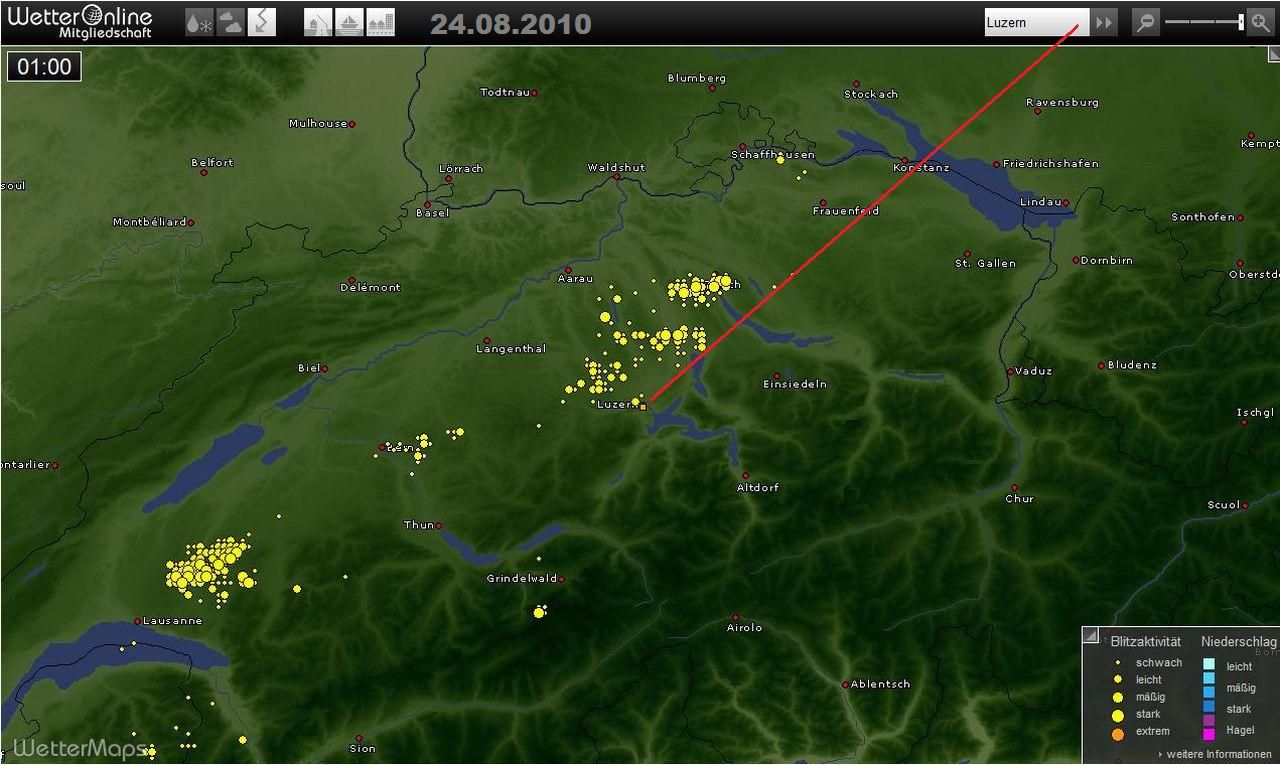Screen dimensions: 1280x765
Task: Toggle the roads overlay icon
Action: tap(318, 22)
